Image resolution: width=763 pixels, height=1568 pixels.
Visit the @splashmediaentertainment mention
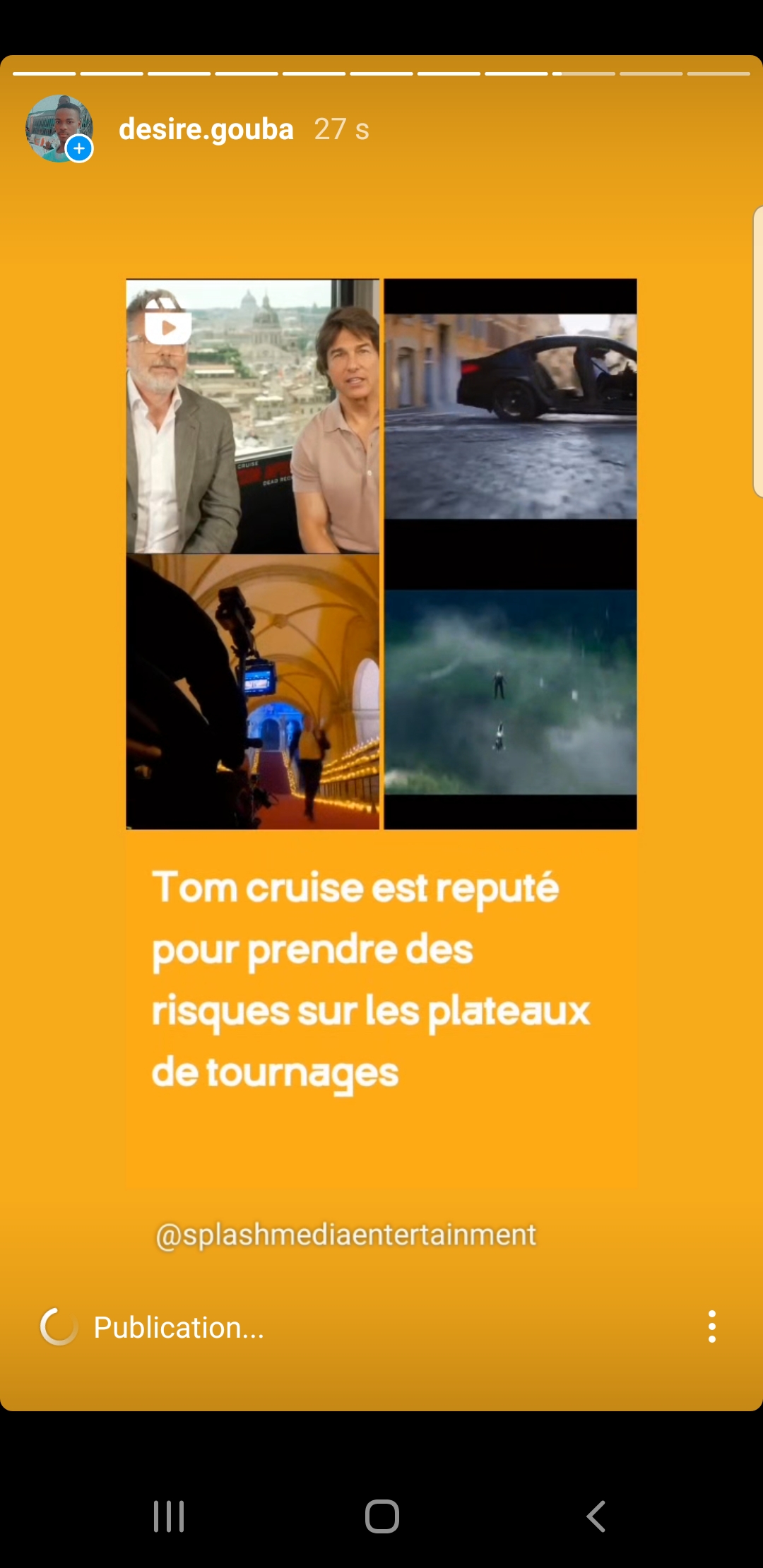click(345, 1235)
